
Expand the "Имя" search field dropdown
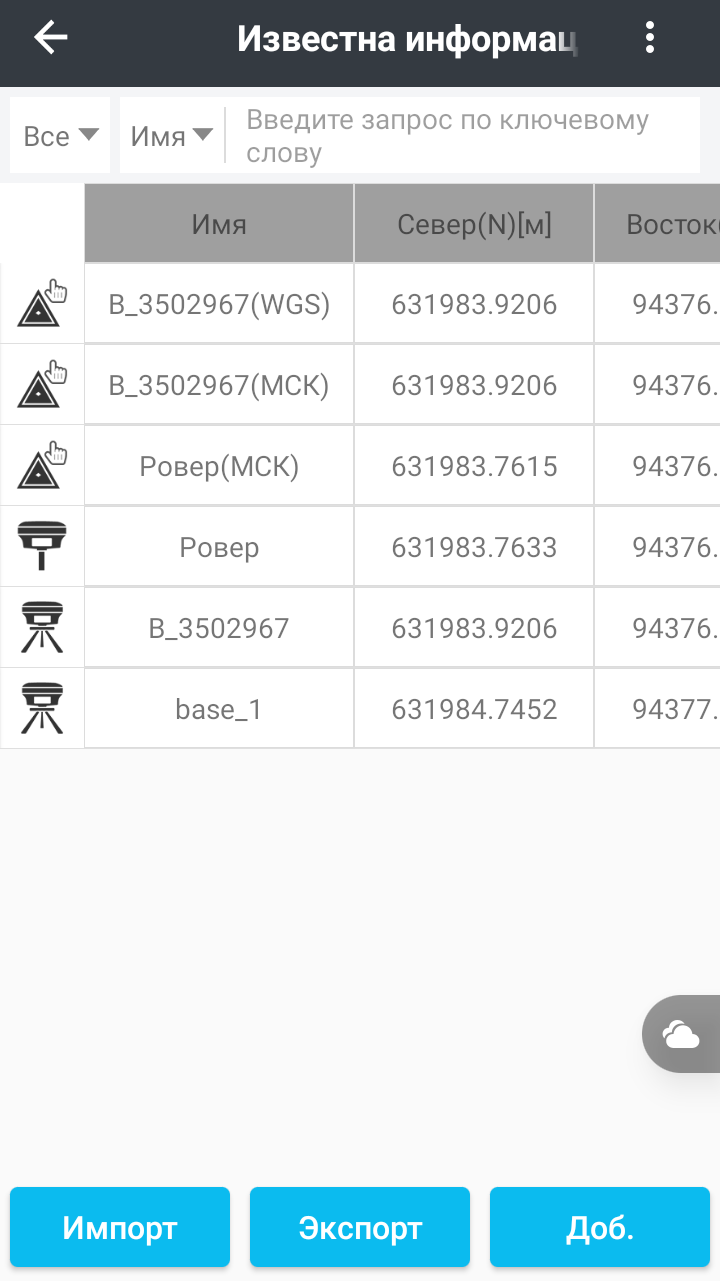[172, 136]
